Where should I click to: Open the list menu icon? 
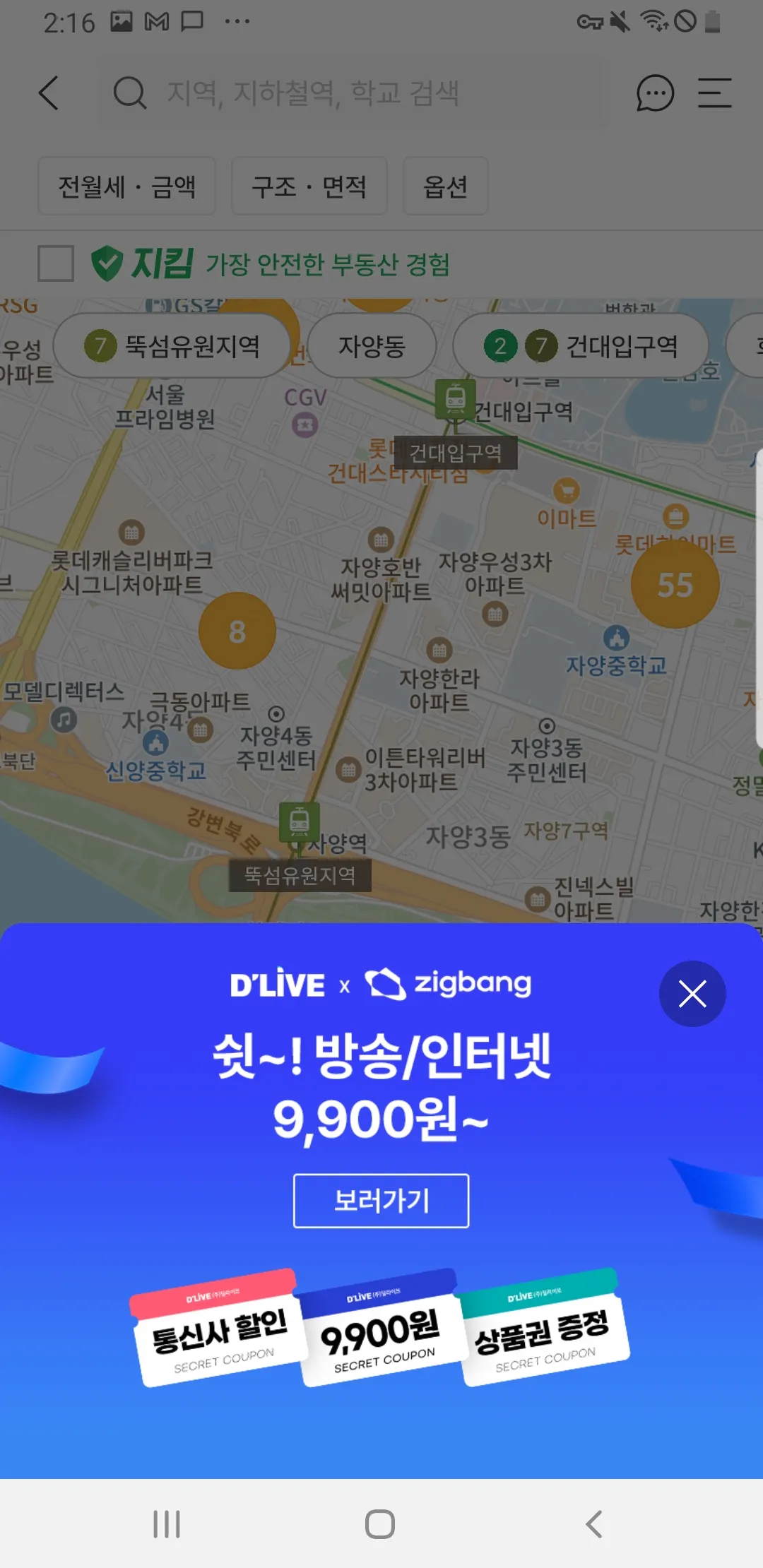(714, 93)
